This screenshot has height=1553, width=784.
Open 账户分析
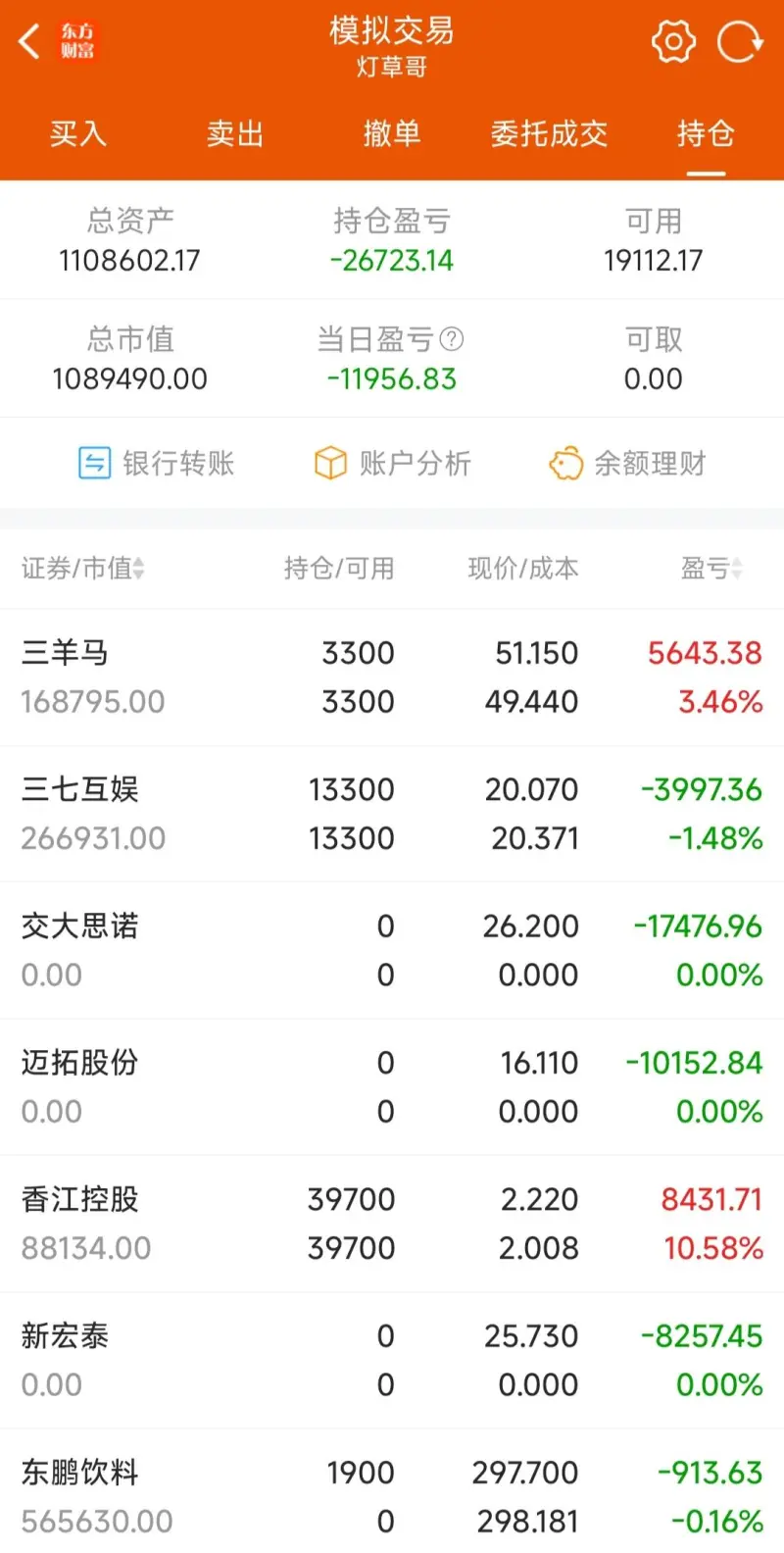(x=392, y=463)
